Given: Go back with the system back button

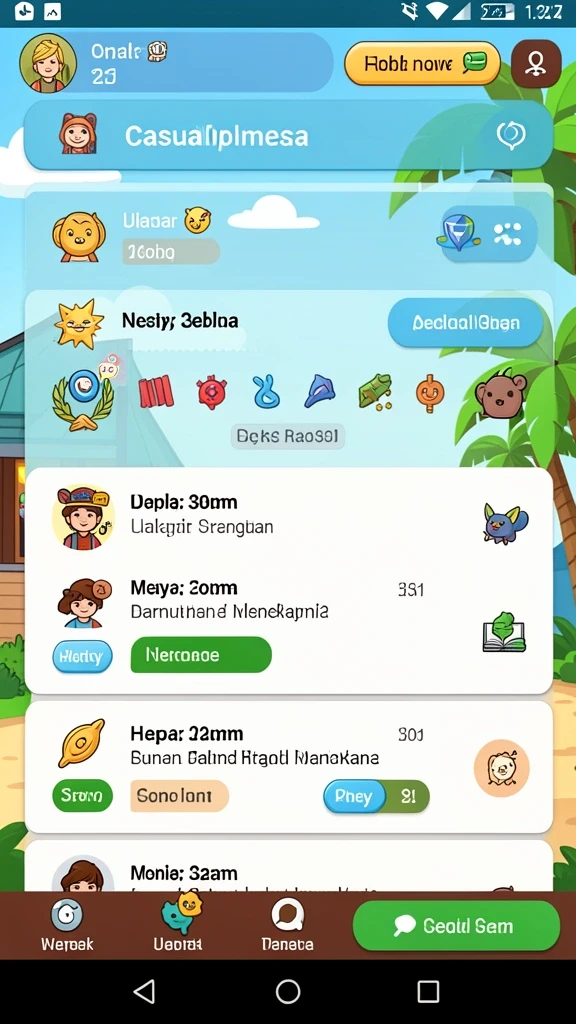Looking at the screenshot, I should (144, 991).
